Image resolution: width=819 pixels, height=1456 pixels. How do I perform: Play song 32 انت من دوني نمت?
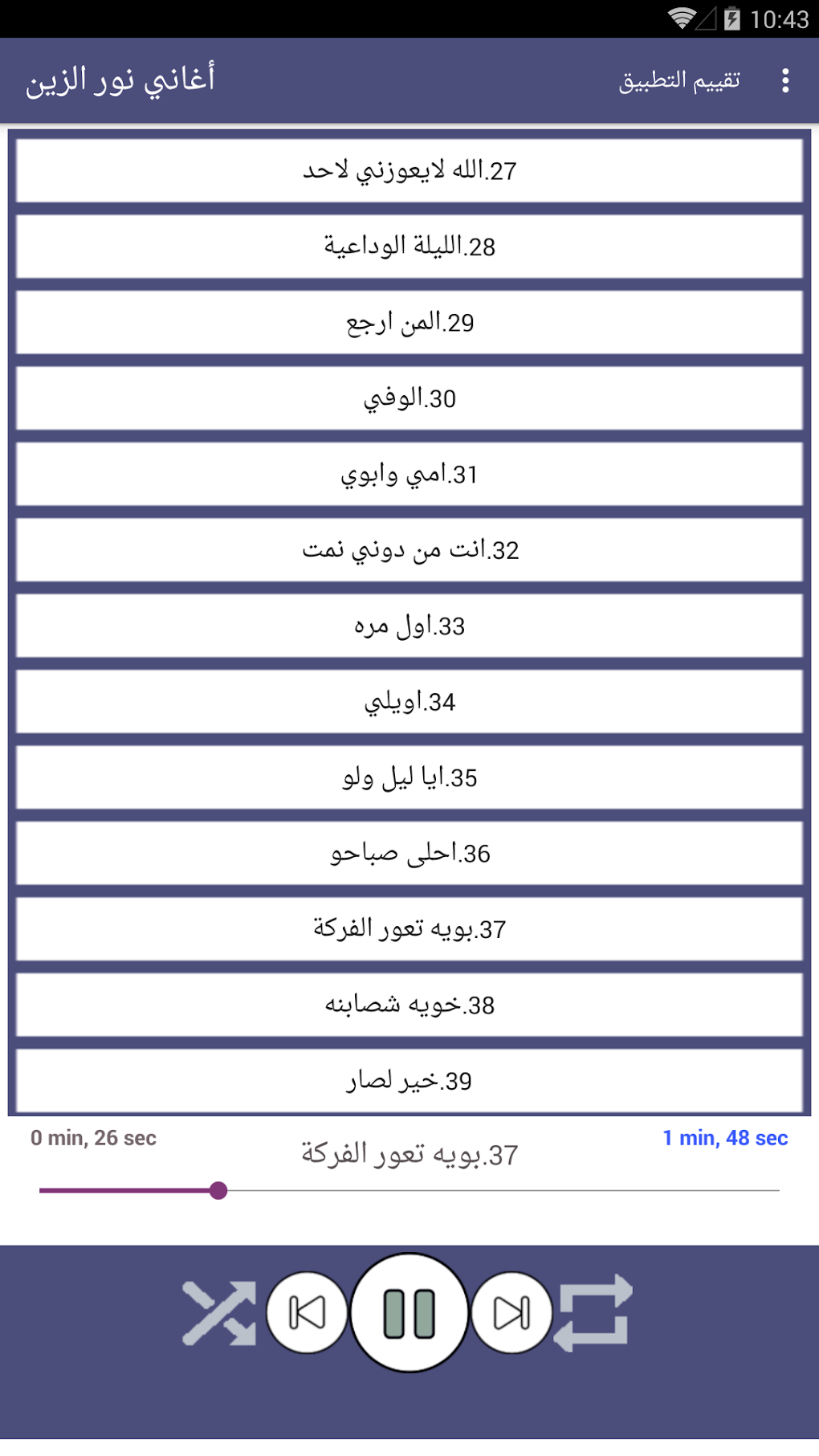[x=409, y=550]
